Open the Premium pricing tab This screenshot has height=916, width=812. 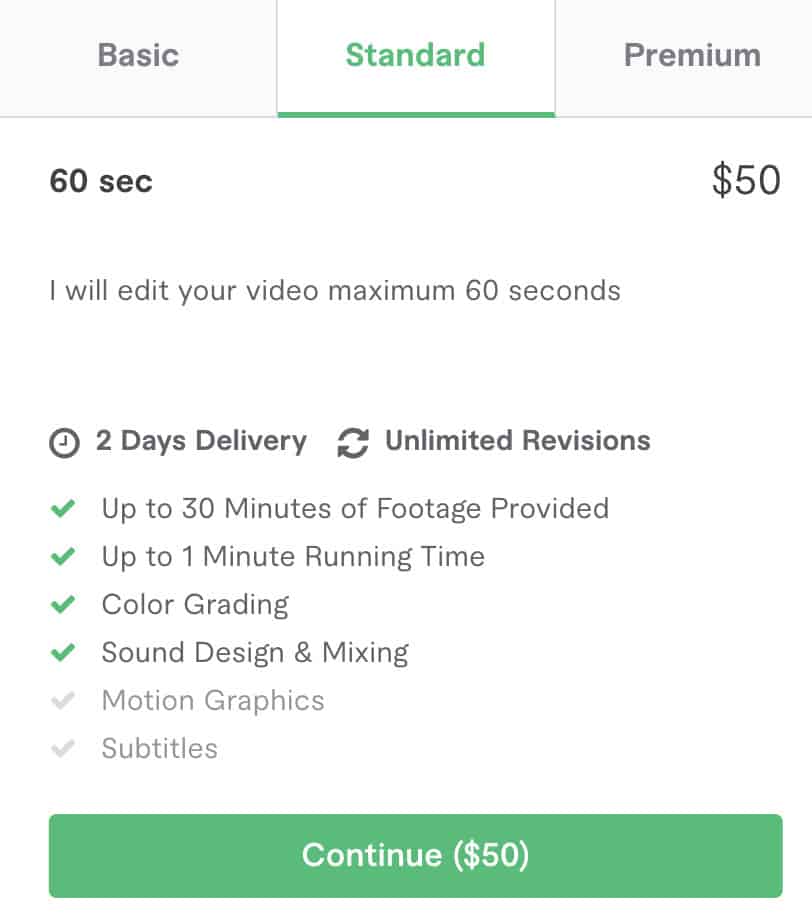click(x=692, y=56)
